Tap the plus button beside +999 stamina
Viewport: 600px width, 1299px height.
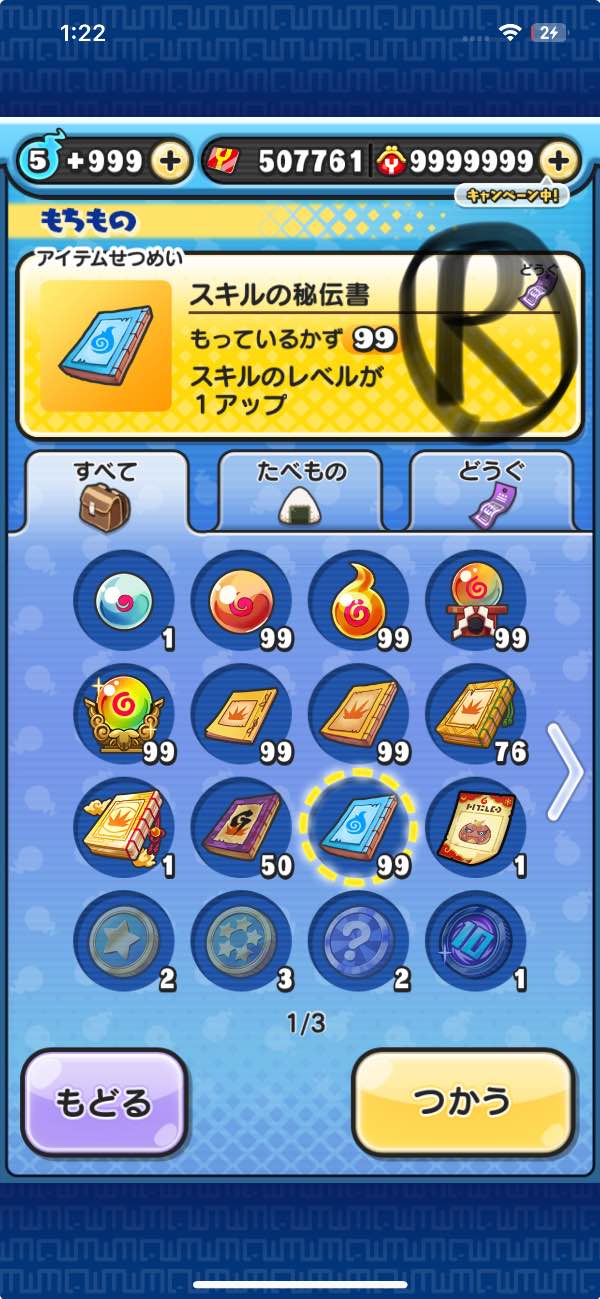172,161
